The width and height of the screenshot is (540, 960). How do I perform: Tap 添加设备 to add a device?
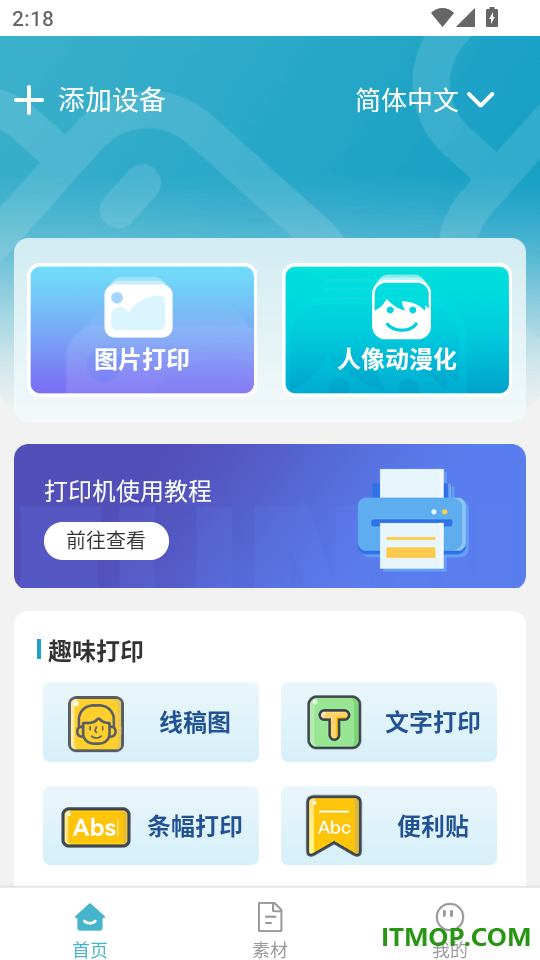click(89, 100)
